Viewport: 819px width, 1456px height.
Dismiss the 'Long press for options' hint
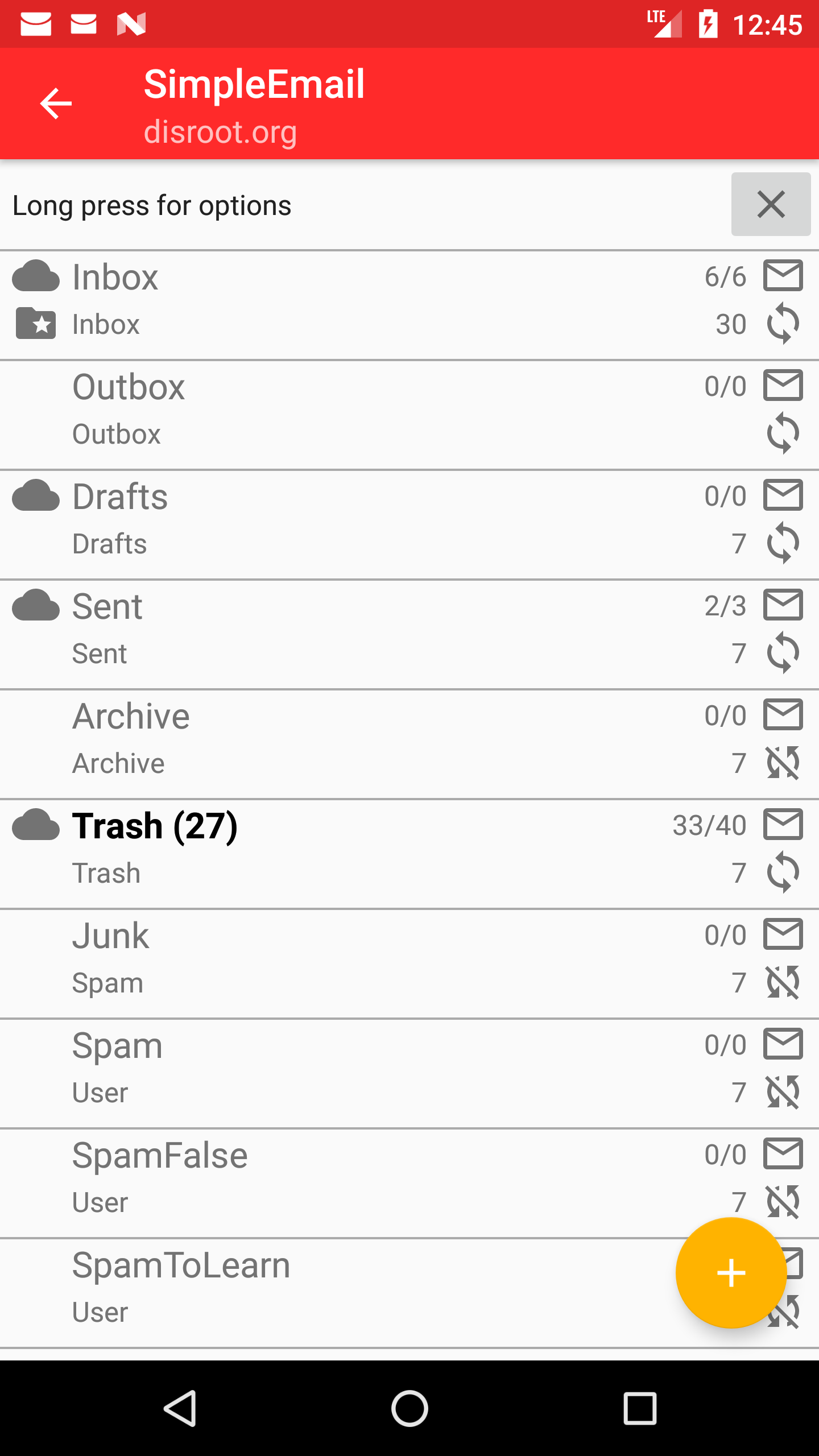(771, 205)
